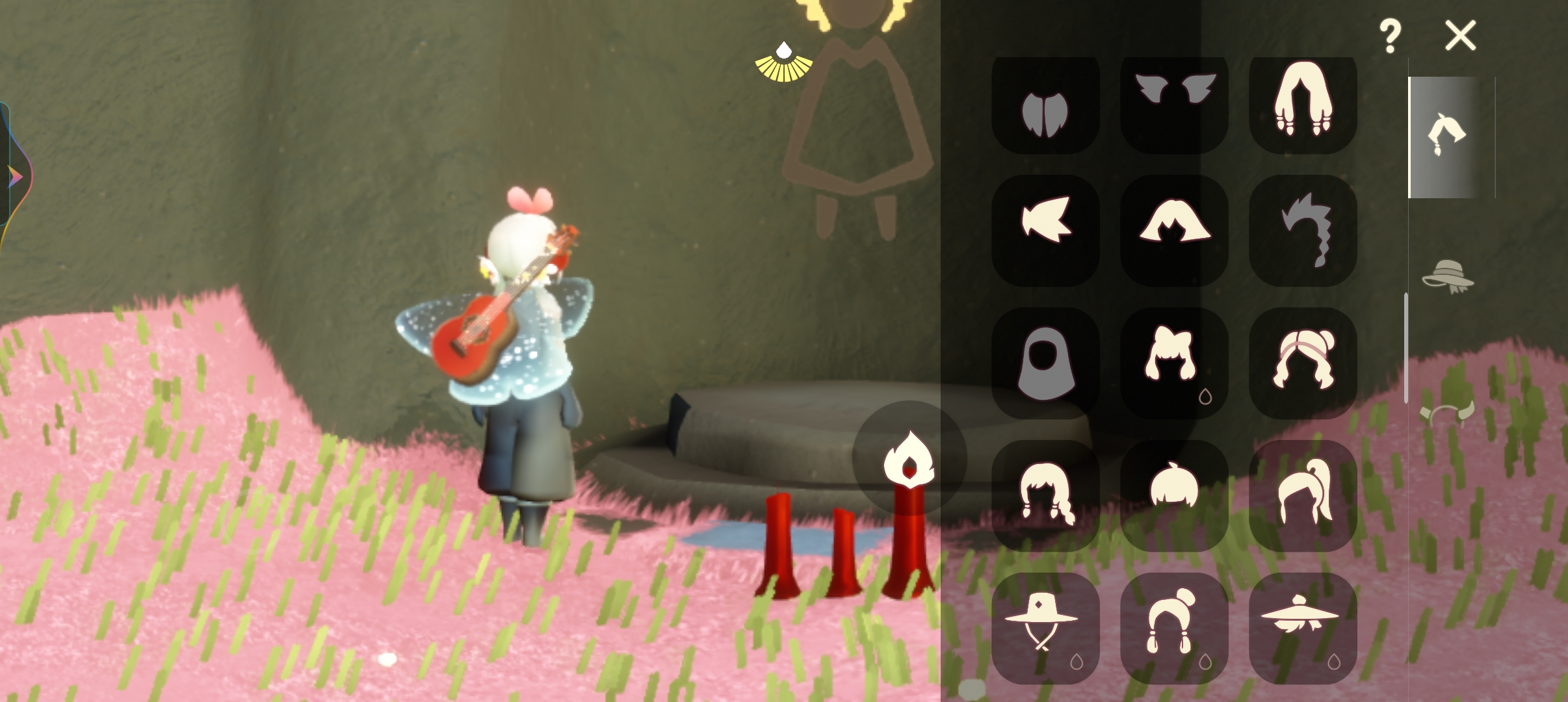1568x702 pixels.
Task: Choose the wide-brim hat with crossed straps
Action: (1045, 626)
